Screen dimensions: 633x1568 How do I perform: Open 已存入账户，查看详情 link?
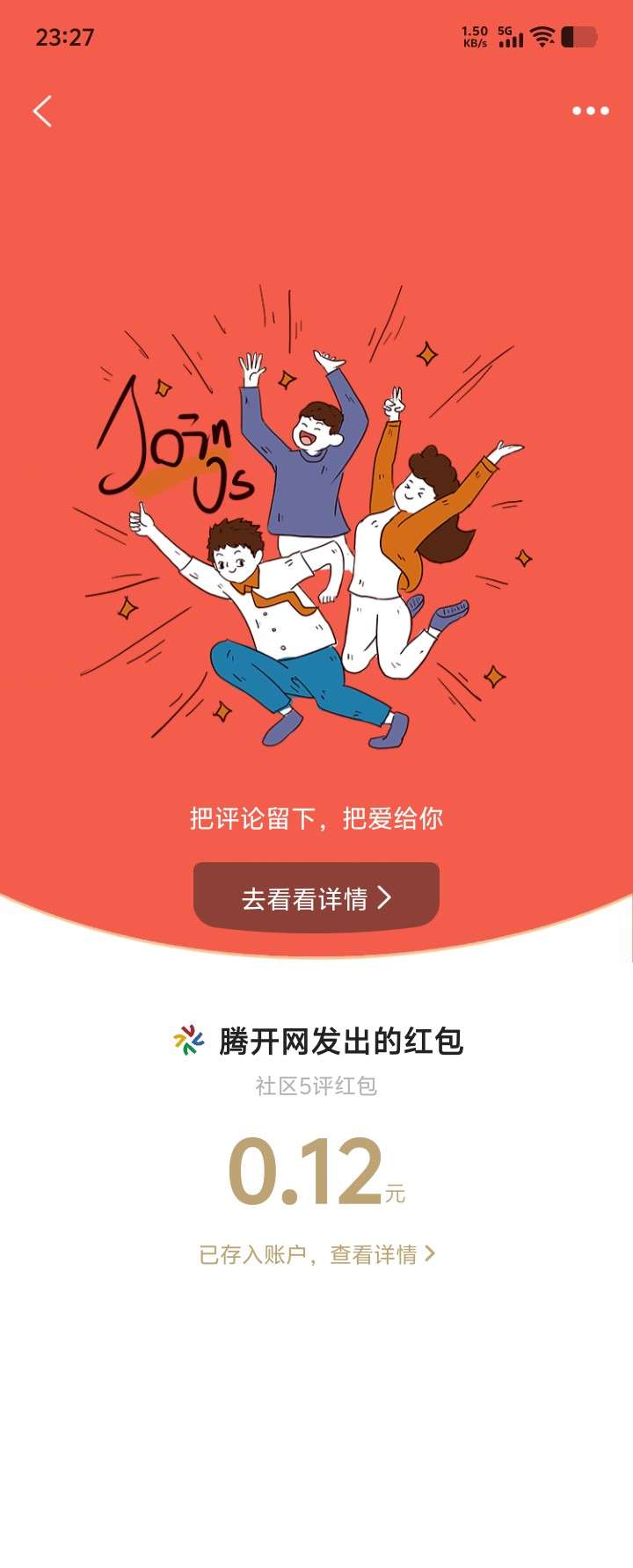click(316, 1254)
